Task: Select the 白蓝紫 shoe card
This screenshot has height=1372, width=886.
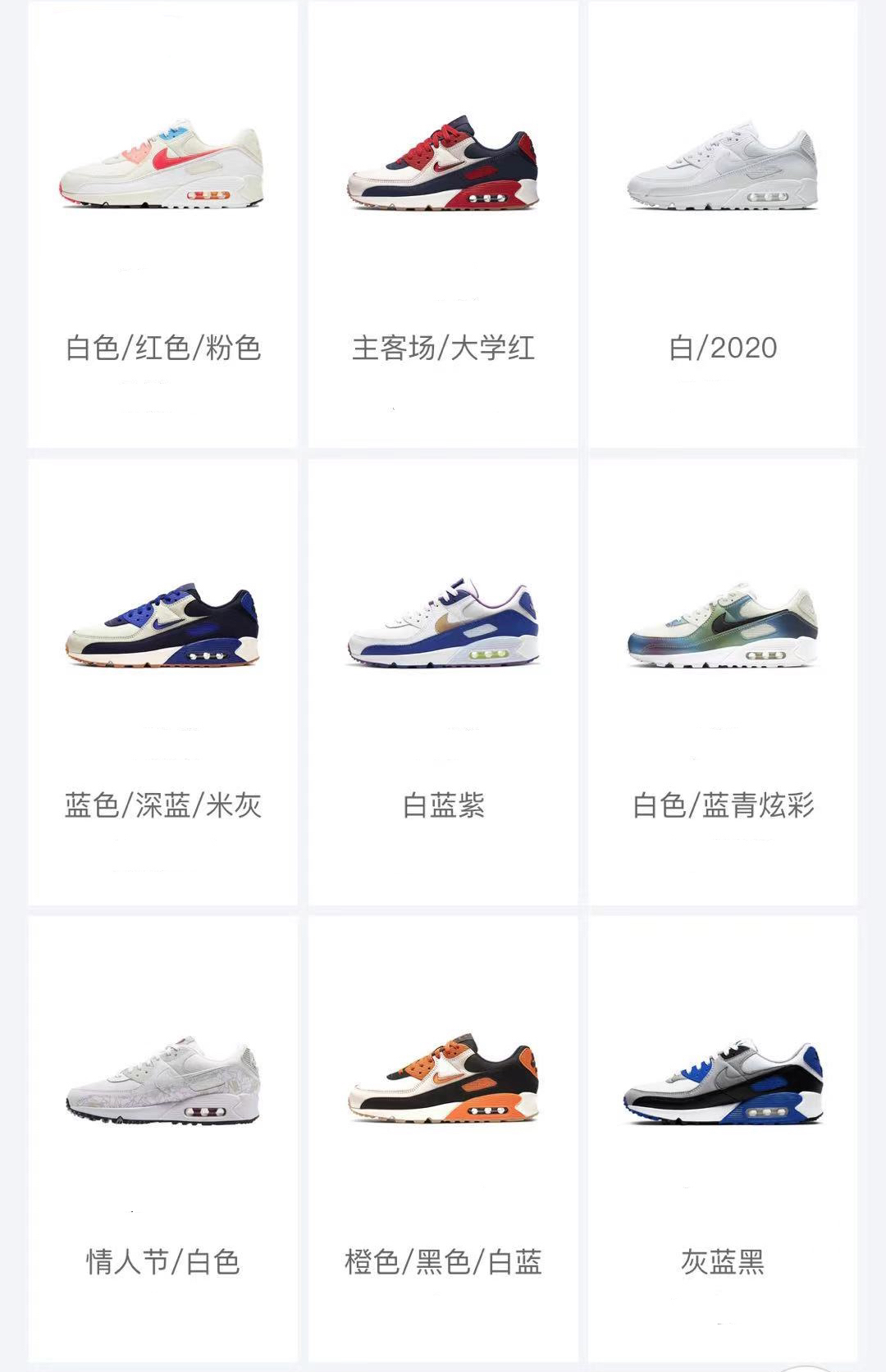Action: (443, 682)
